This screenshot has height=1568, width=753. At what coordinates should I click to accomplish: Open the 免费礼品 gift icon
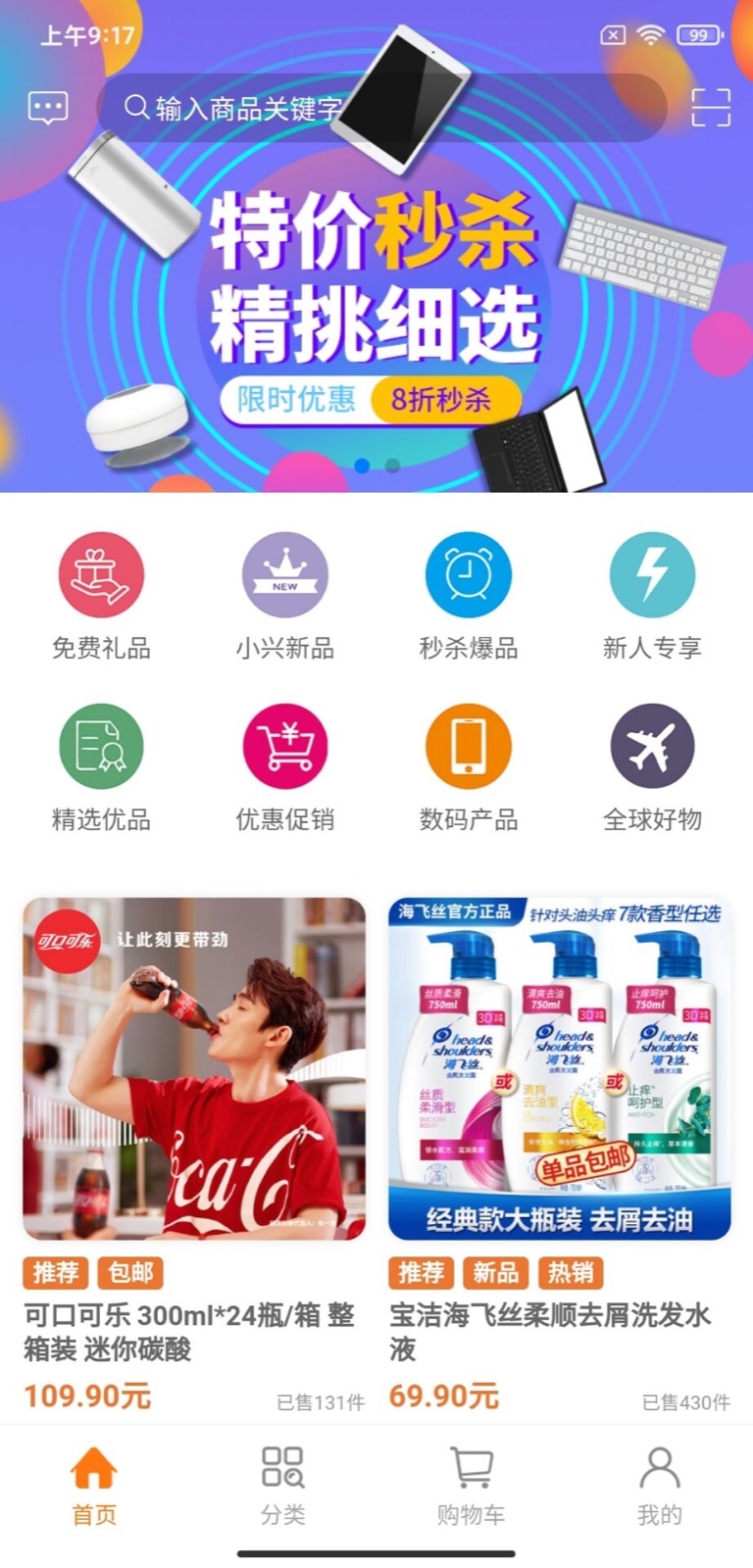tap(102, 574)
